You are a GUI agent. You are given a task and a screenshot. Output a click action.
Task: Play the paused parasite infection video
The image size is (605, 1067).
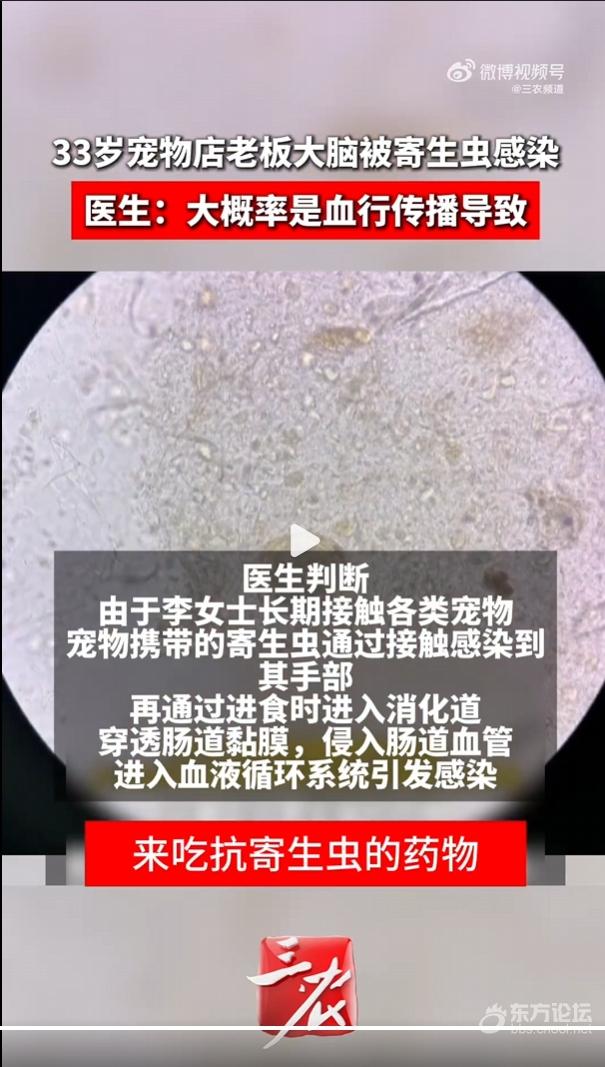[304, 541]
